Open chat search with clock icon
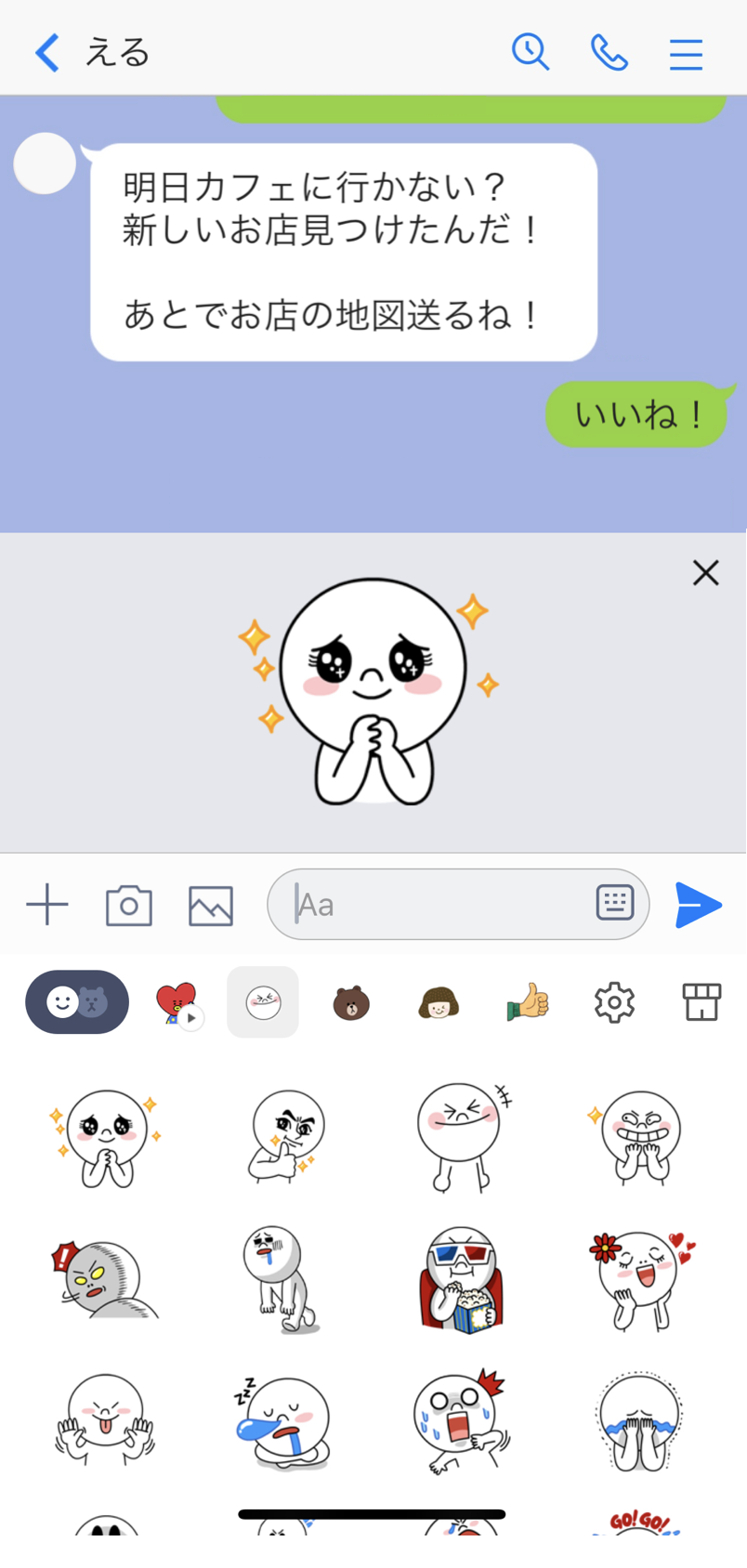Screen dimensions: 747x1568 [x=531, y=52]
